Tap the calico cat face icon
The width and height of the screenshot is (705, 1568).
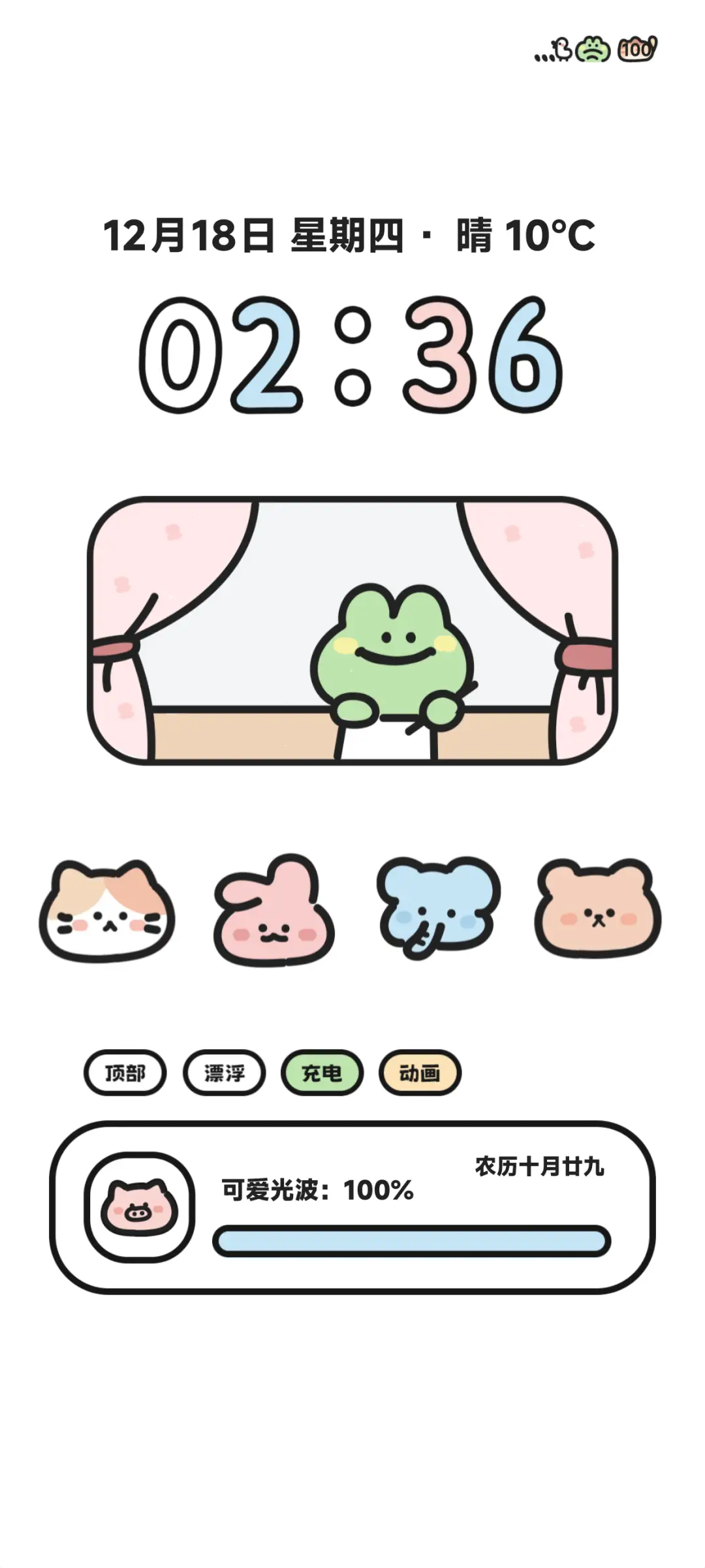click(x=107, y=911)
